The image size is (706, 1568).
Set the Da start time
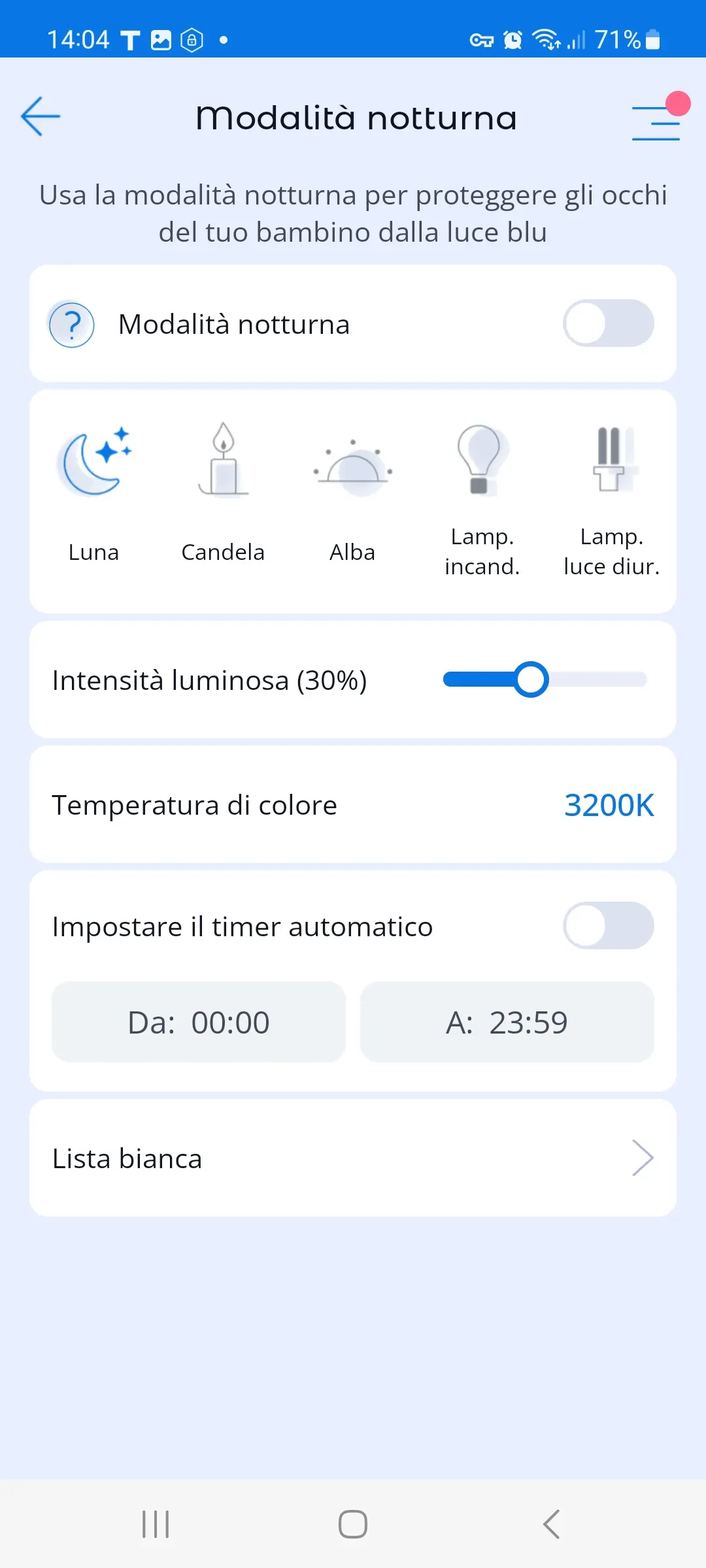pos(199,1022)
